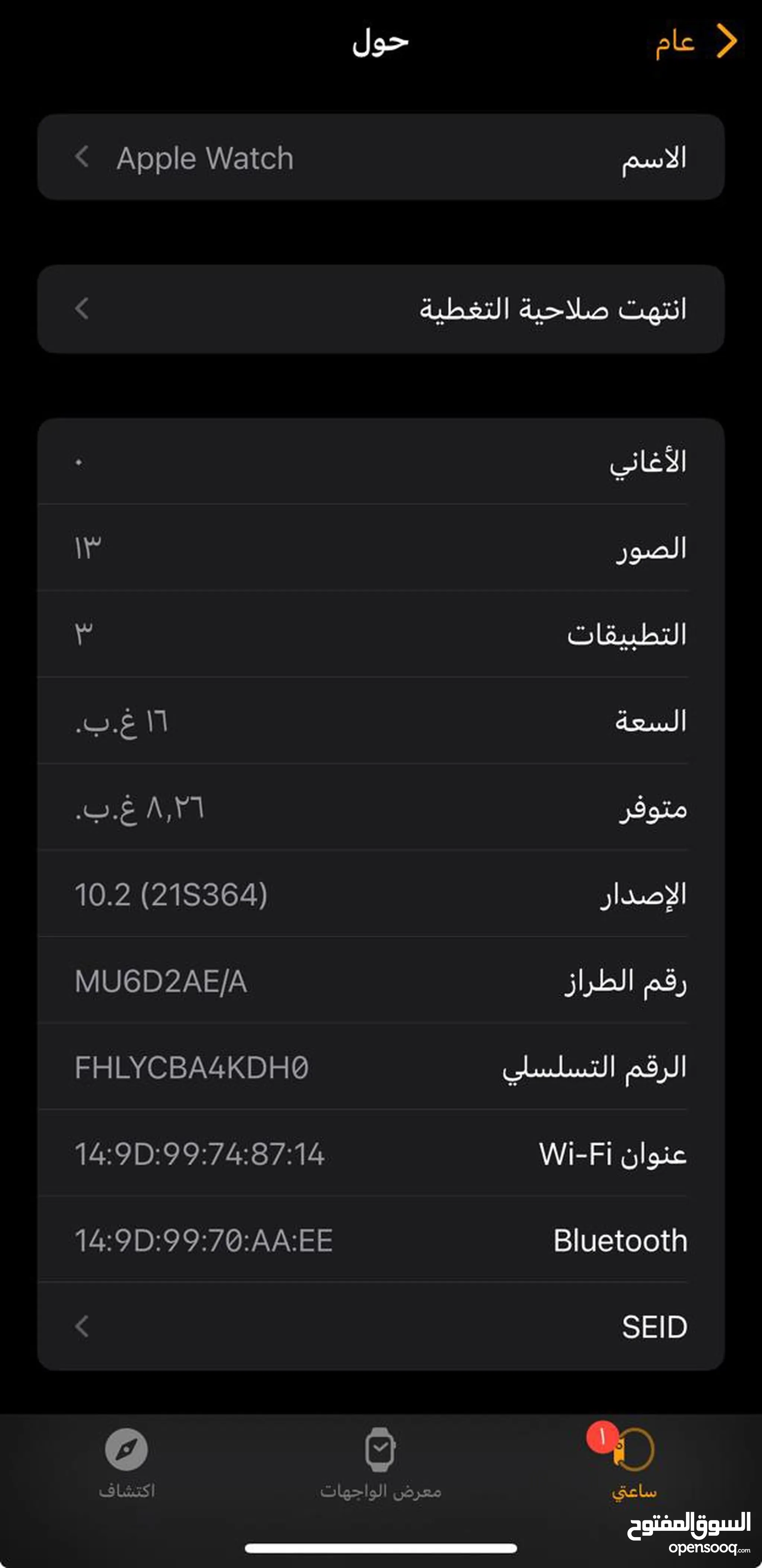The height and width of the screenshot is (1568, 762).
Task: Switch to the معرض الواجهات tab
Action: [381, 1463]
